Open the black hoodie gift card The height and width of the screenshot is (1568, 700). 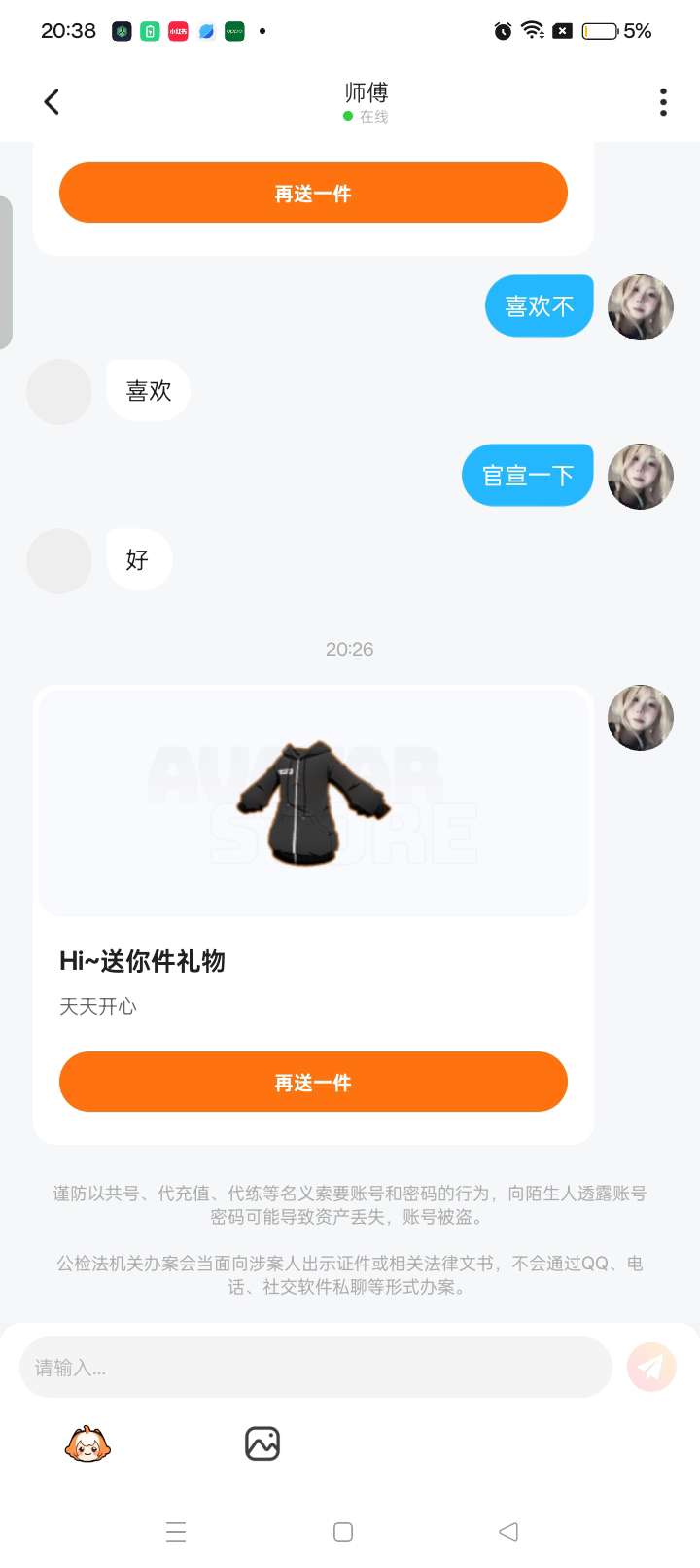tap(313, 803)
